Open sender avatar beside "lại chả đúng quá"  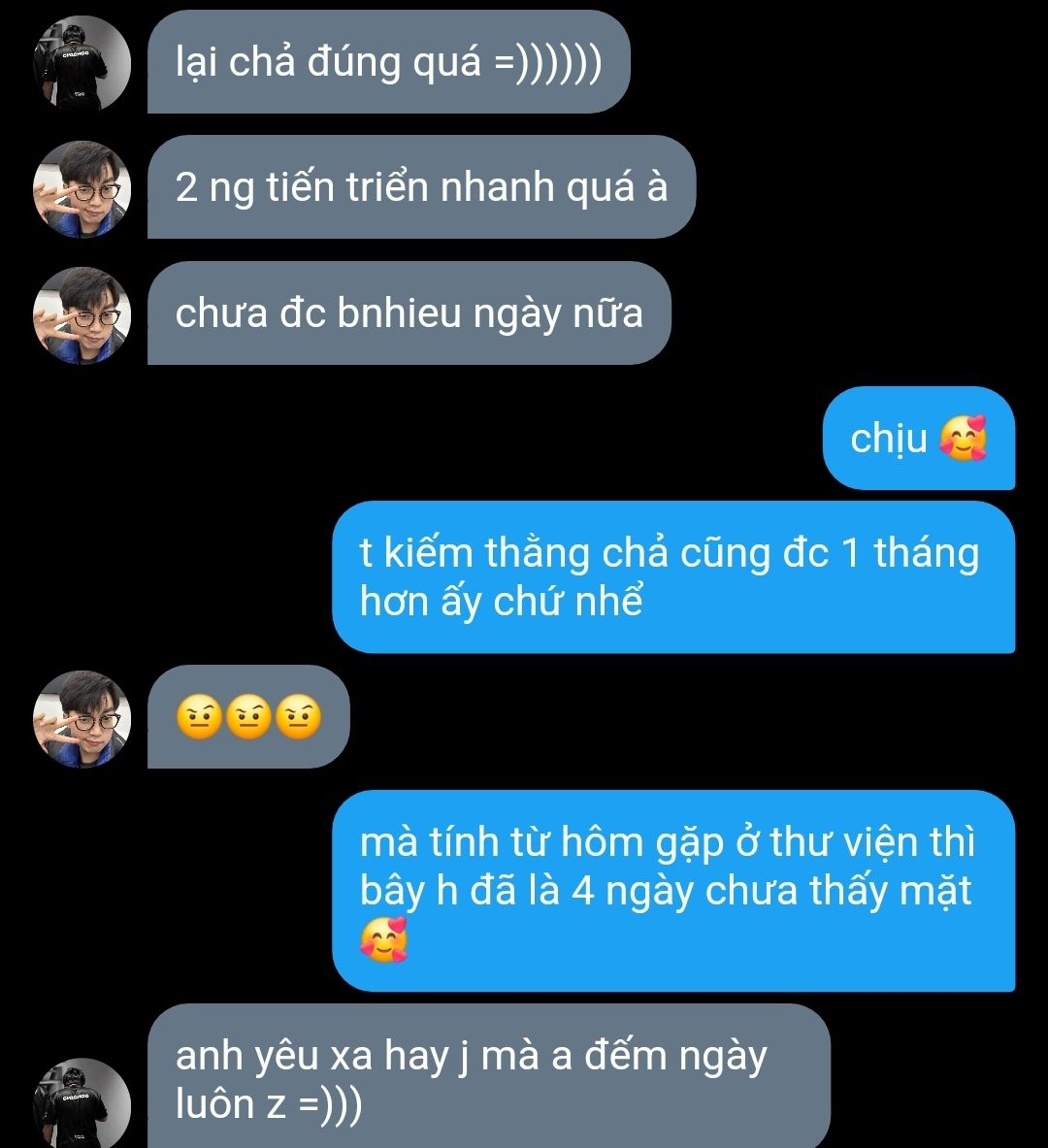[x=82, y=64]
